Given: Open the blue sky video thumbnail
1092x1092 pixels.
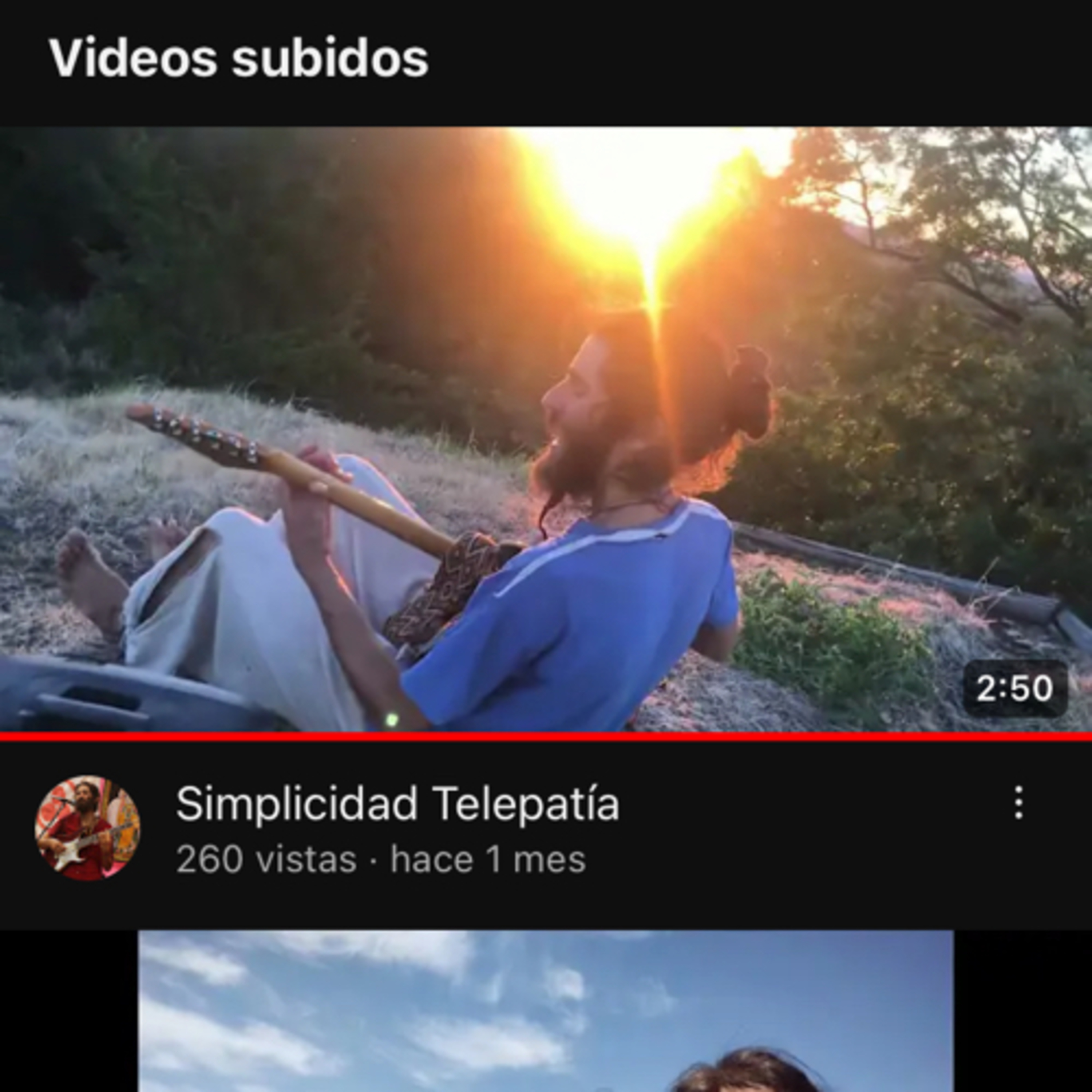Looking at the screenshot, I should (546, 1012).
